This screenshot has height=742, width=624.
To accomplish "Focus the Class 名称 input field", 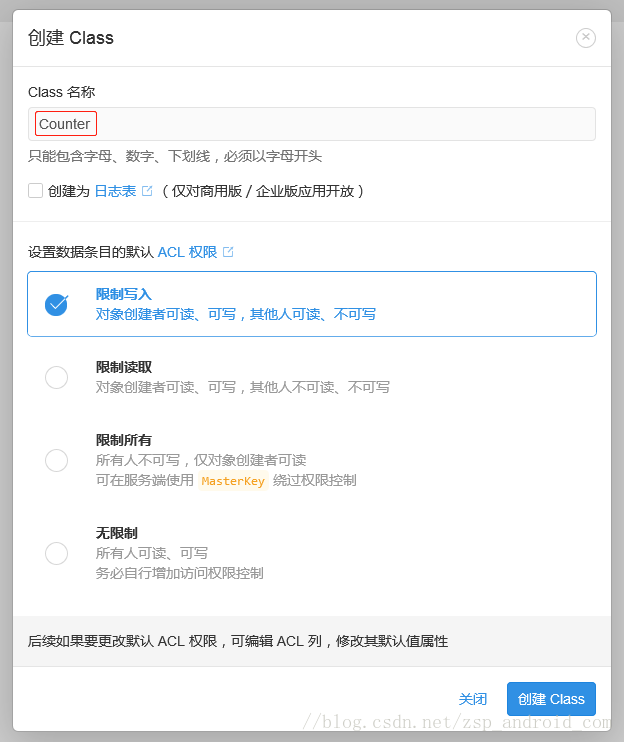I will 312,124.
